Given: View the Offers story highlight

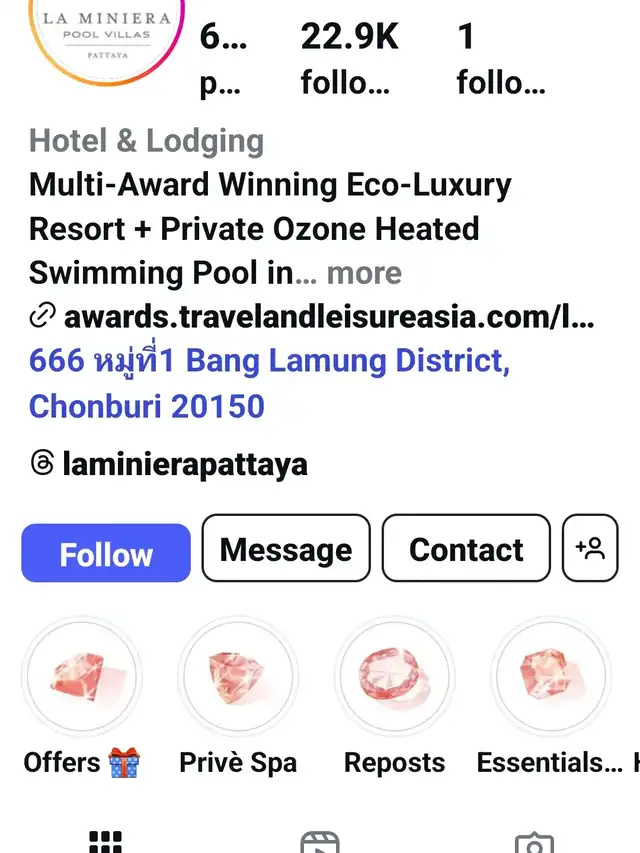Looking at the screenshot, I should tap(83, 677).
